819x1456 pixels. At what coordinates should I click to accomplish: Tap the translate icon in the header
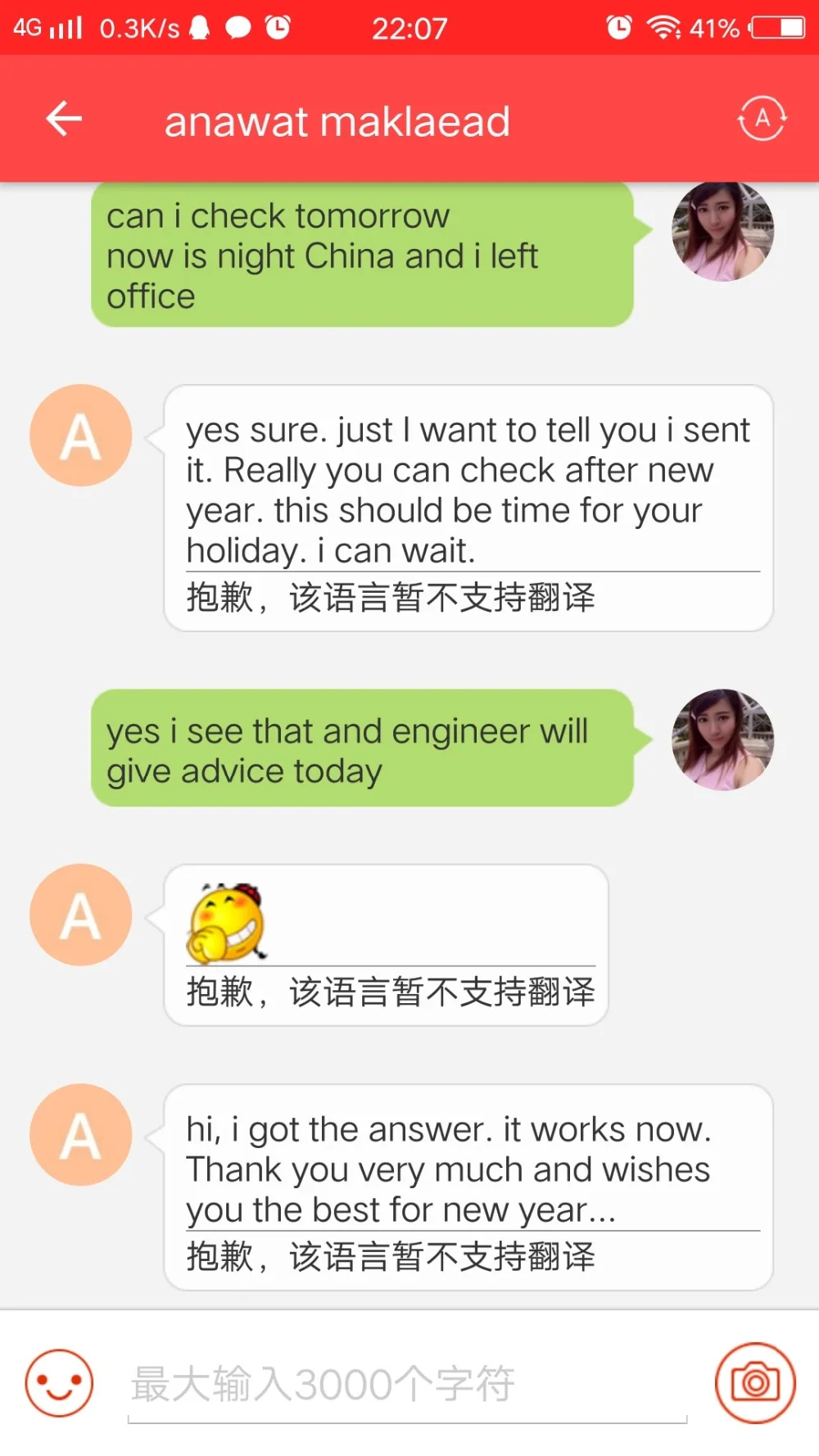[x=762, y=120]
